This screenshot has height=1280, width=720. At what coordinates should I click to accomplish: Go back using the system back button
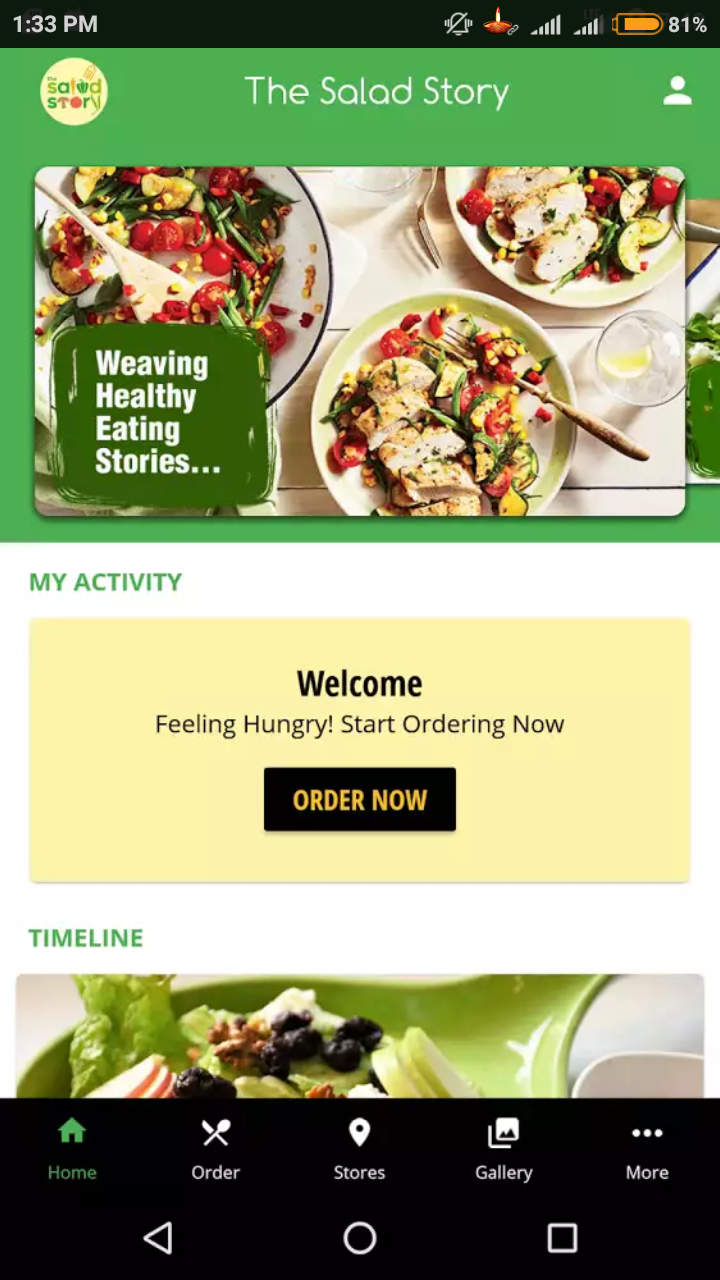pyautogui.click(x=158, y=1238)
